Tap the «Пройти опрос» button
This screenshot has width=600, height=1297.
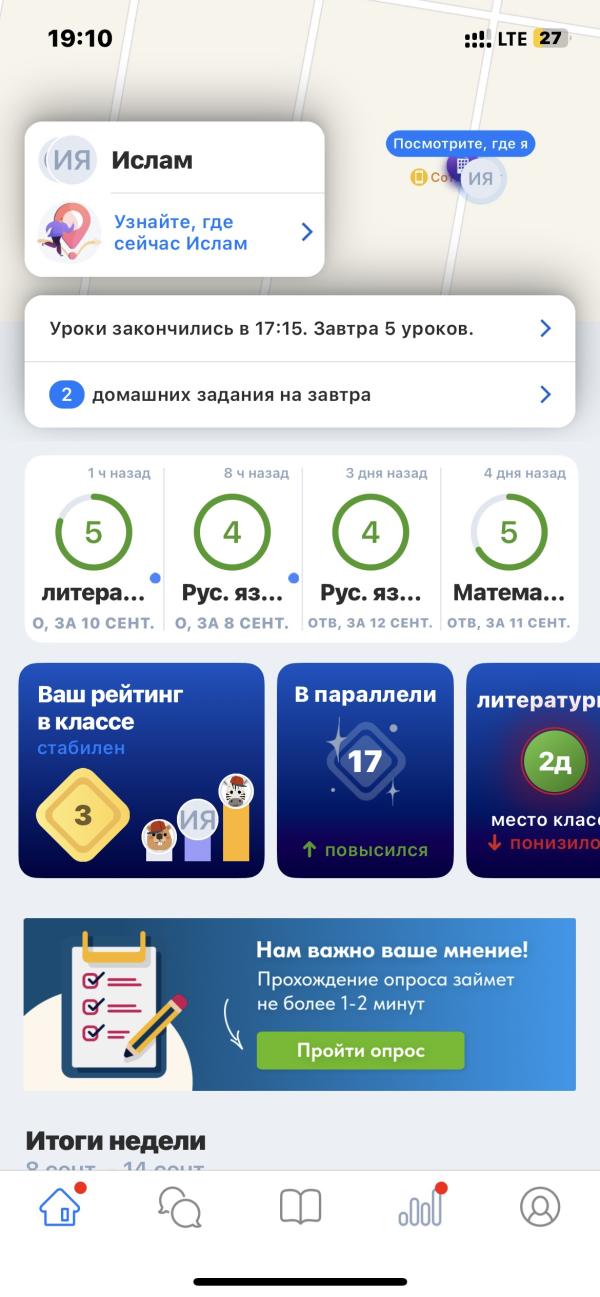tap(360, 1050)
